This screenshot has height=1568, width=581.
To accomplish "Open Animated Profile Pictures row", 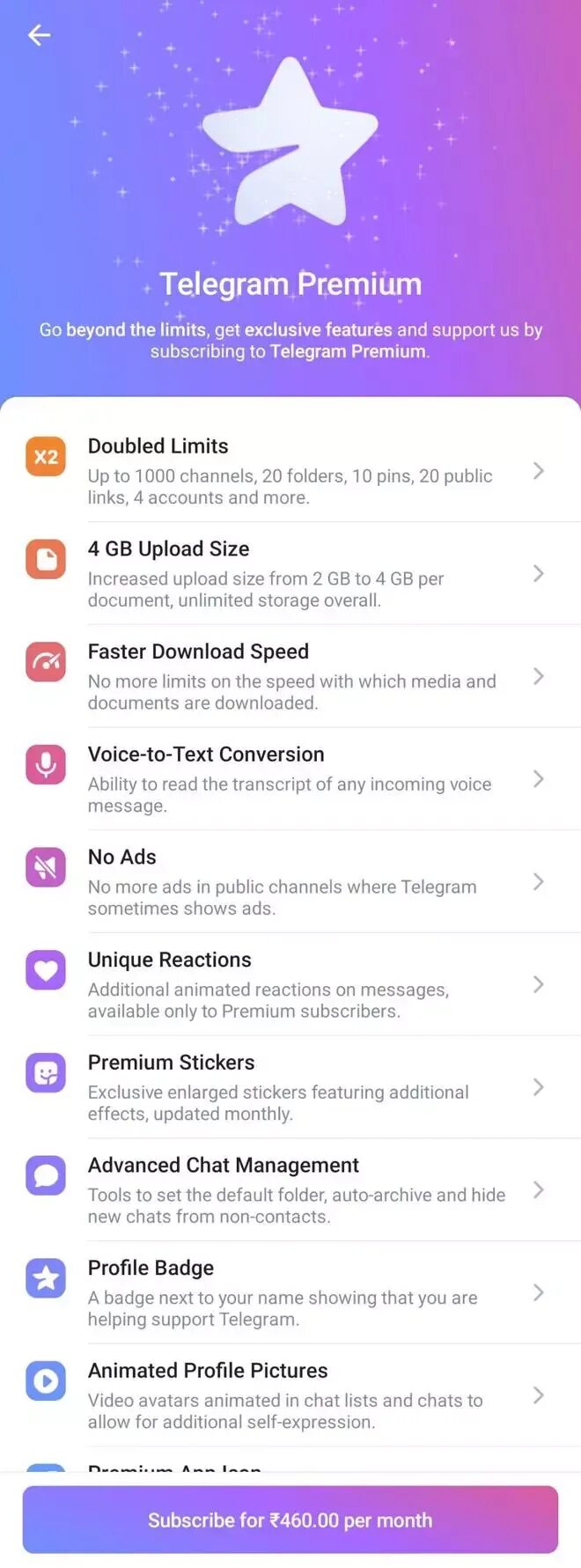I will coord(290,1395).
